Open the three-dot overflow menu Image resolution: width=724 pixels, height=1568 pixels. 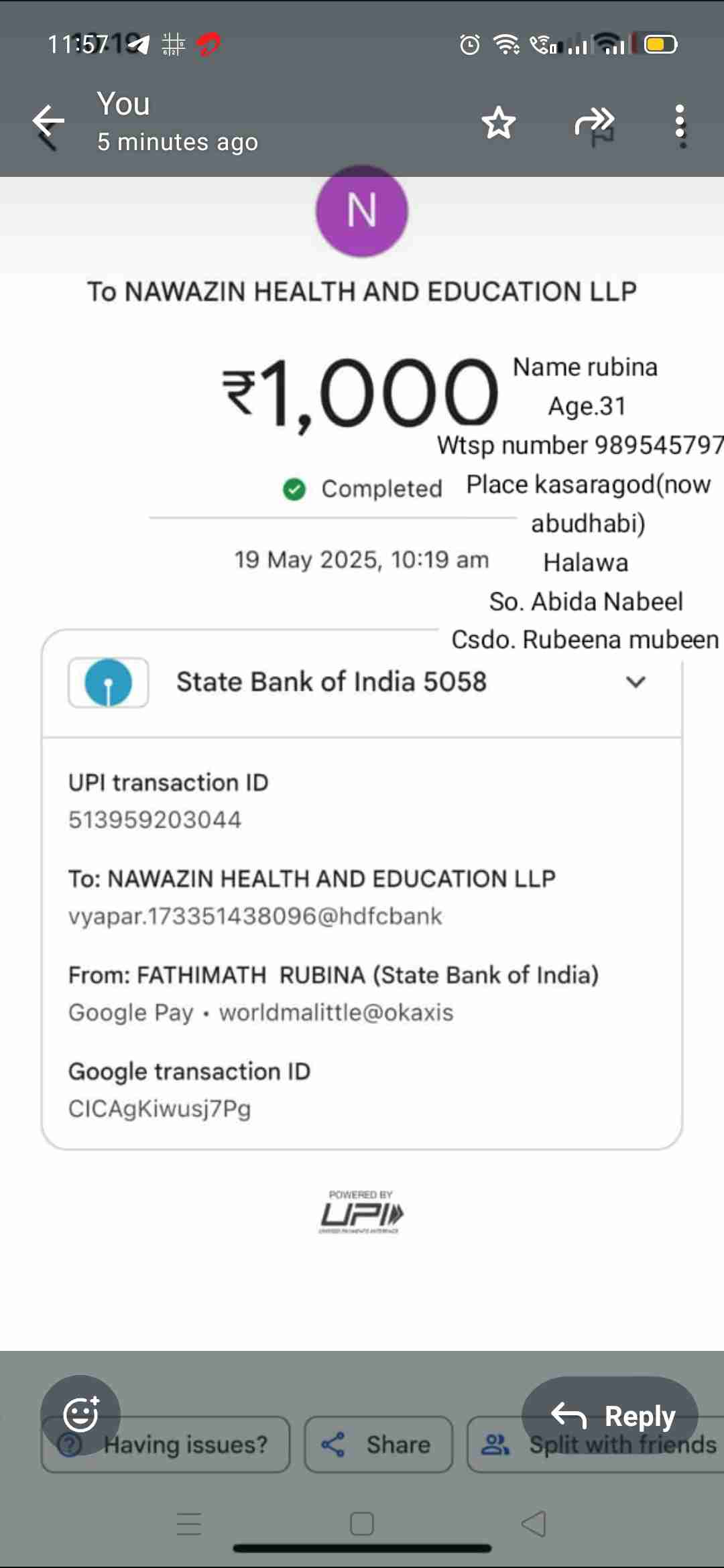[x=680, y=123]
